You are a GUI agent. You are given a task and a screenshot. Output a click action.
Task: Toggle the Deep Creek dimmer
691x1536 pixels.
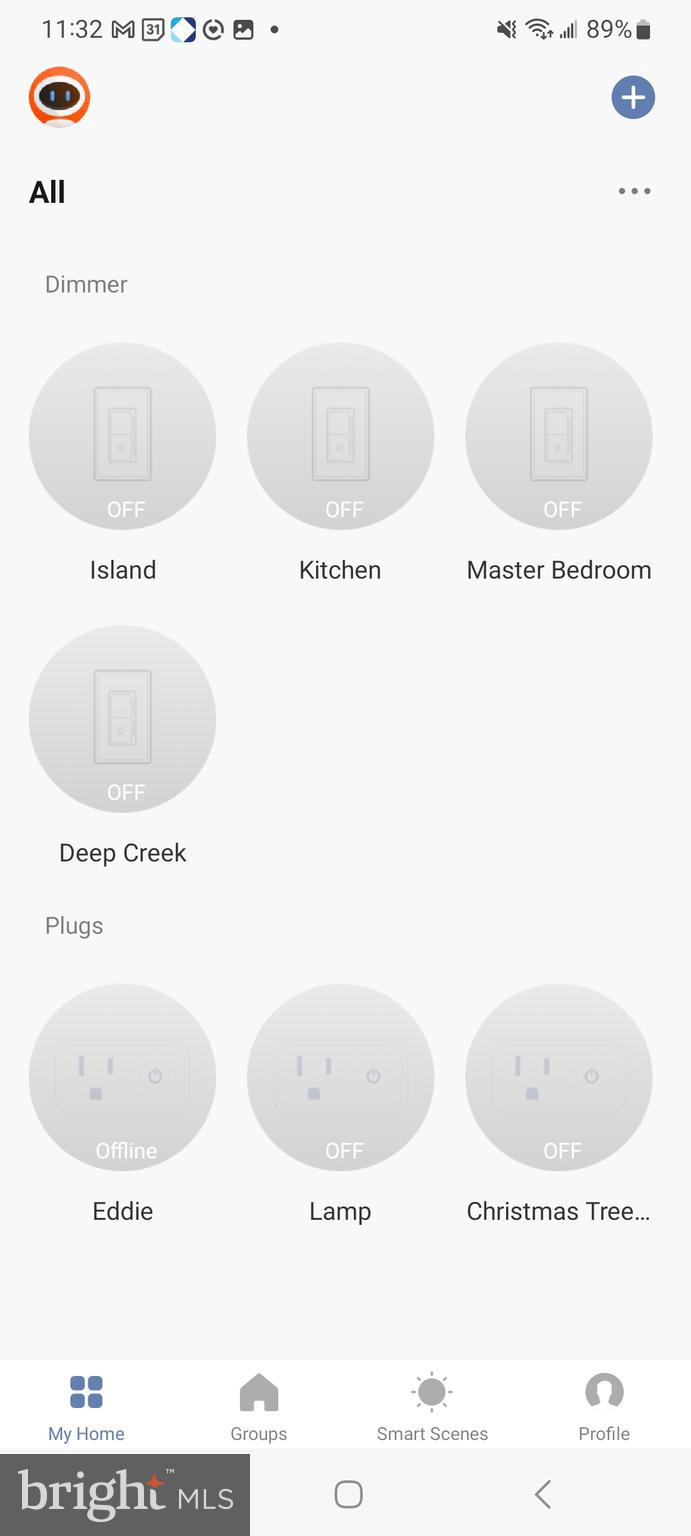123,719
